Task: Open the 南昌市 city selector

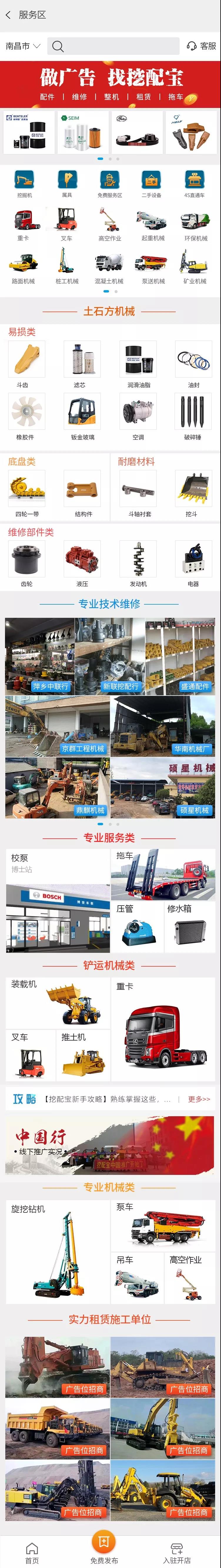Action: (x=23, y=46)
